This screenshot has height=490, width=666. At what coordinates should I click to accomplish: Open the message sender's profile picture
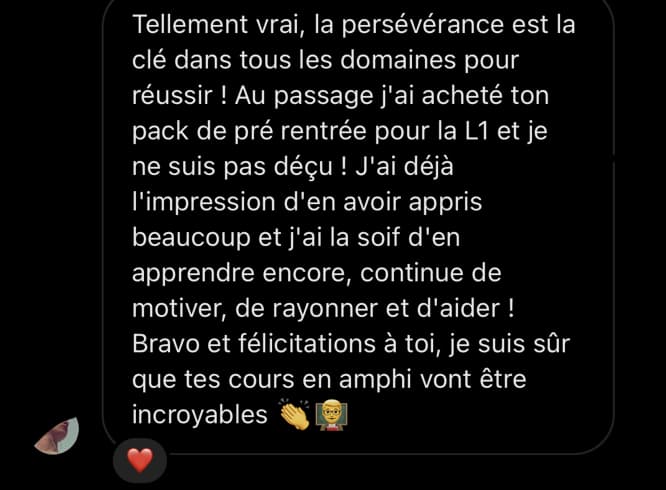pyautogui.click(x=57, y=433)
